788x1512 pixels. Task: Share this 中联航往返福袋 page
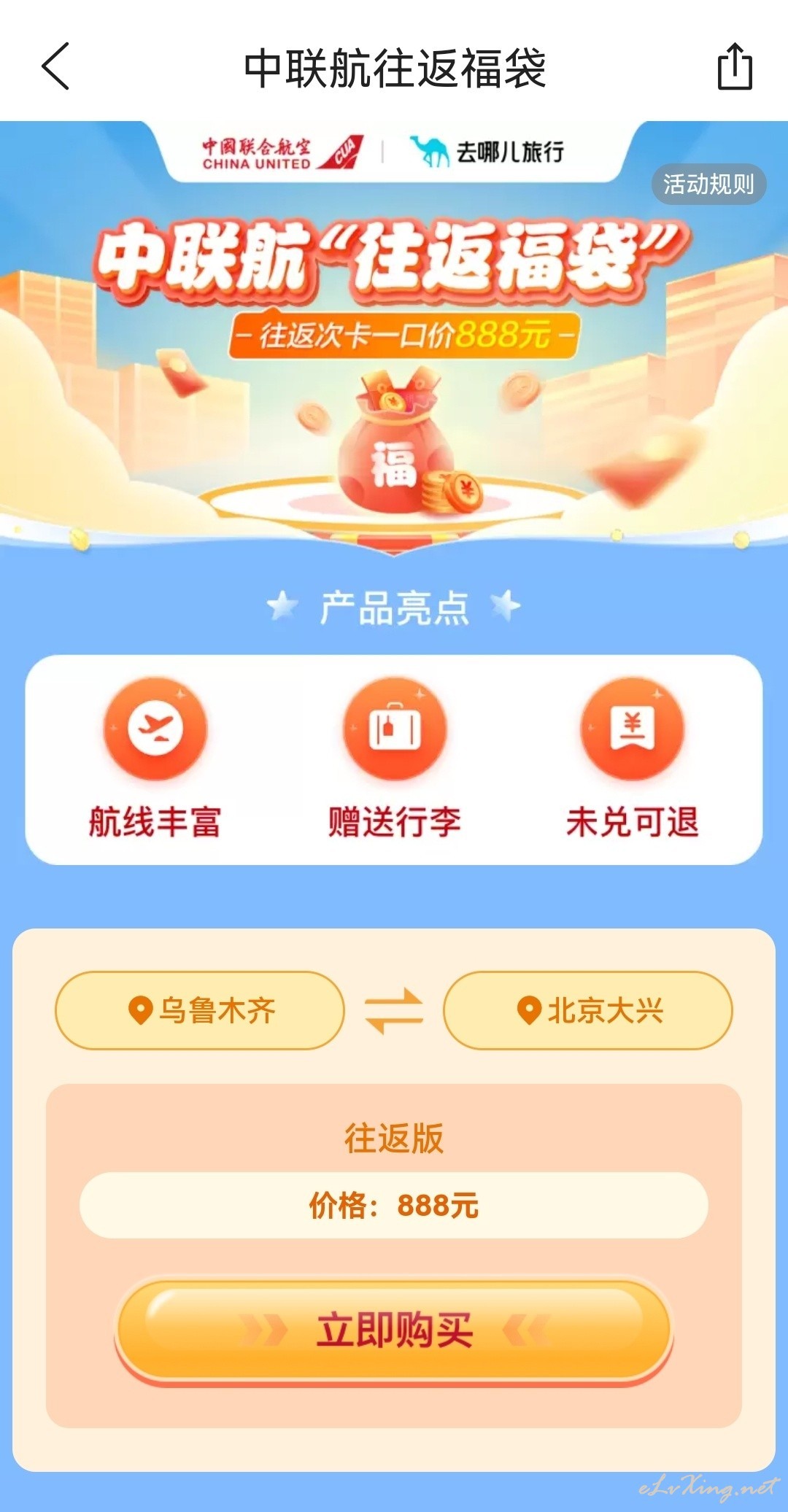735,66
